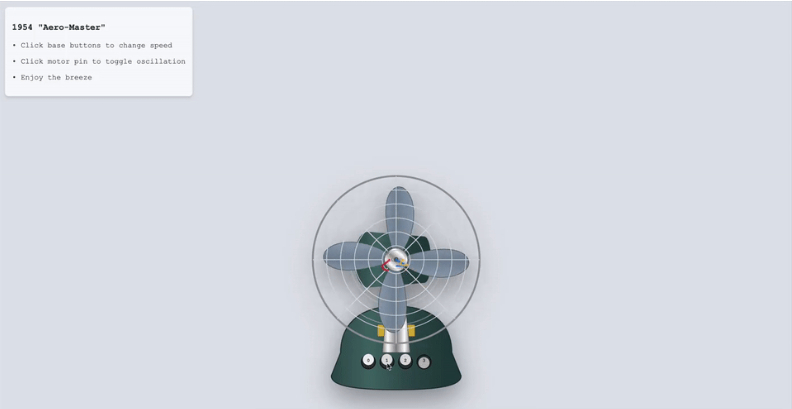The image size is (792, 409).
Task: Select speed button 2 on the base
Action: click(405, 359)
